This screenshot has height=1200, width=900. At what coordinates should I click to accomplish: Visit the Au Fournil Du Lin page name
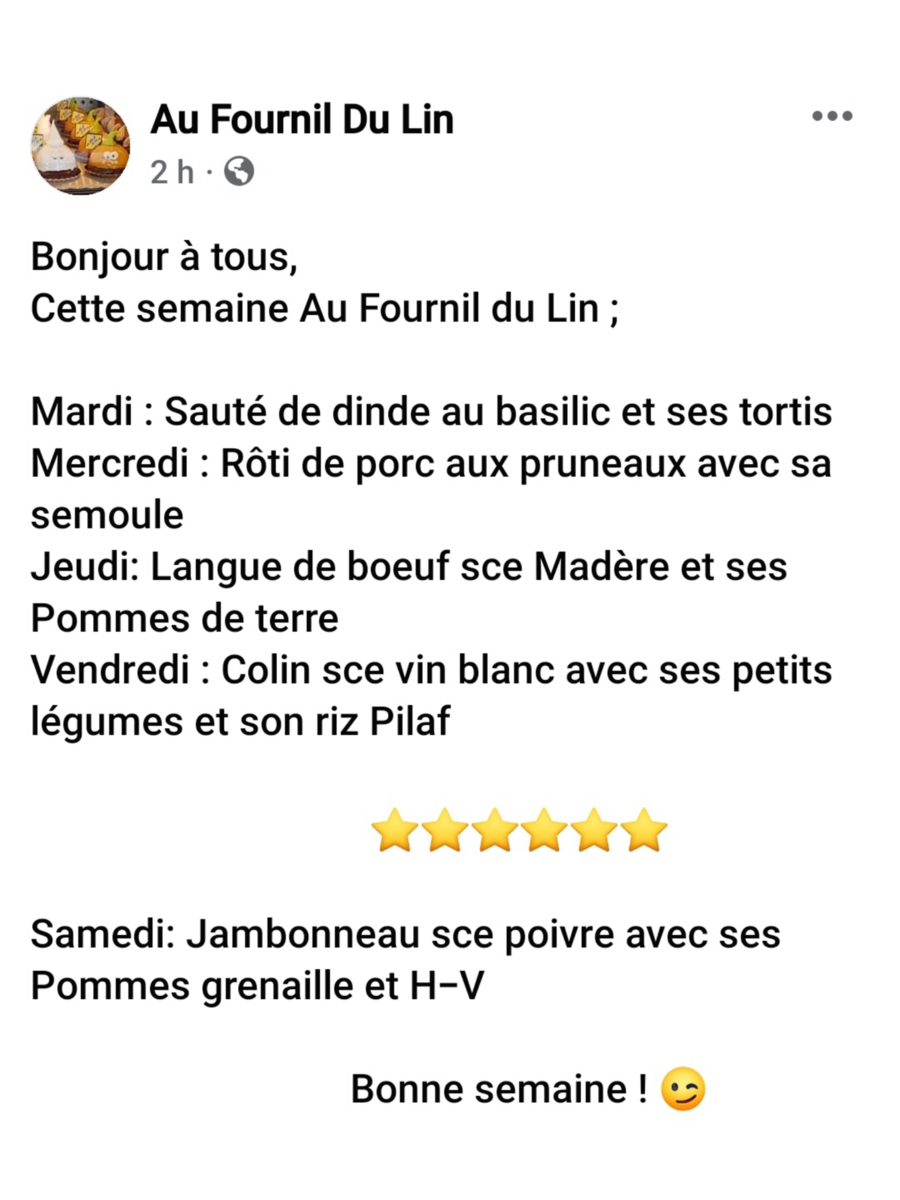[x=302, y=120]
